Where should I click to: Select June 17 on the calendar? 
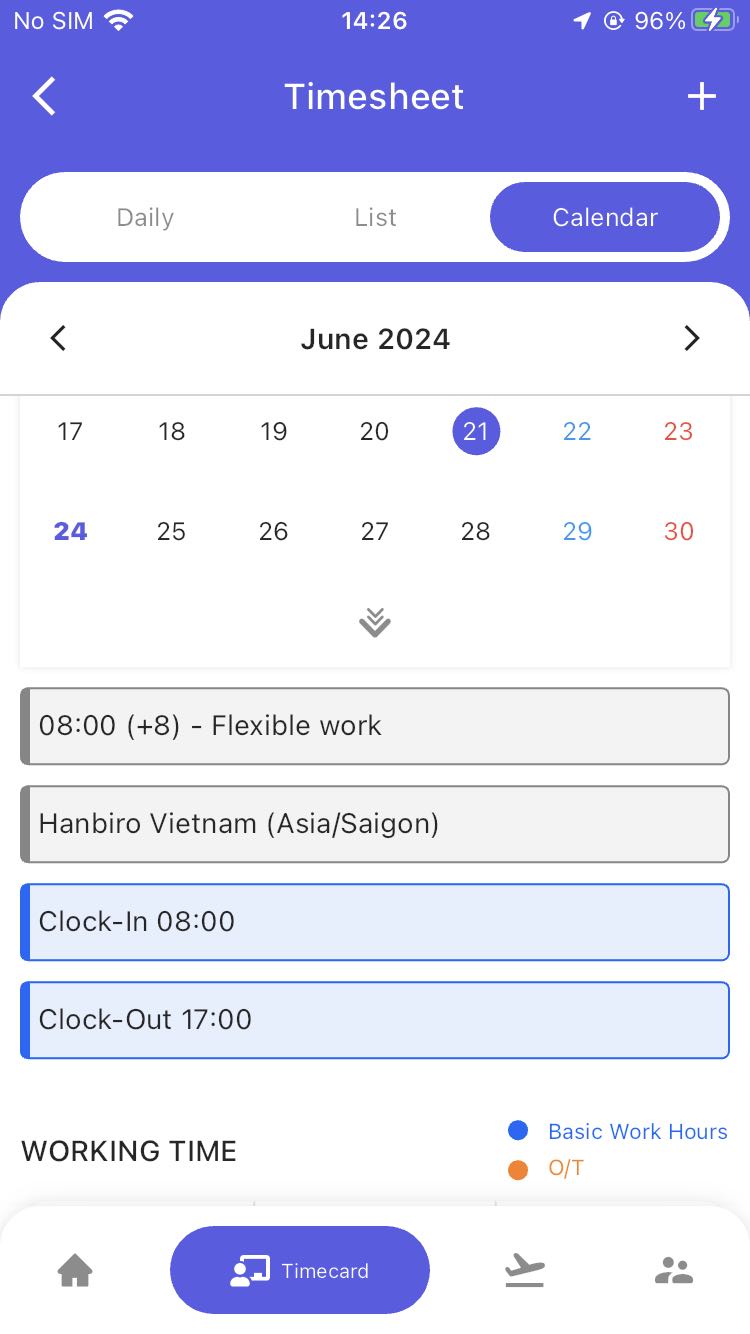pyautogui.click(x=70, y=431)
